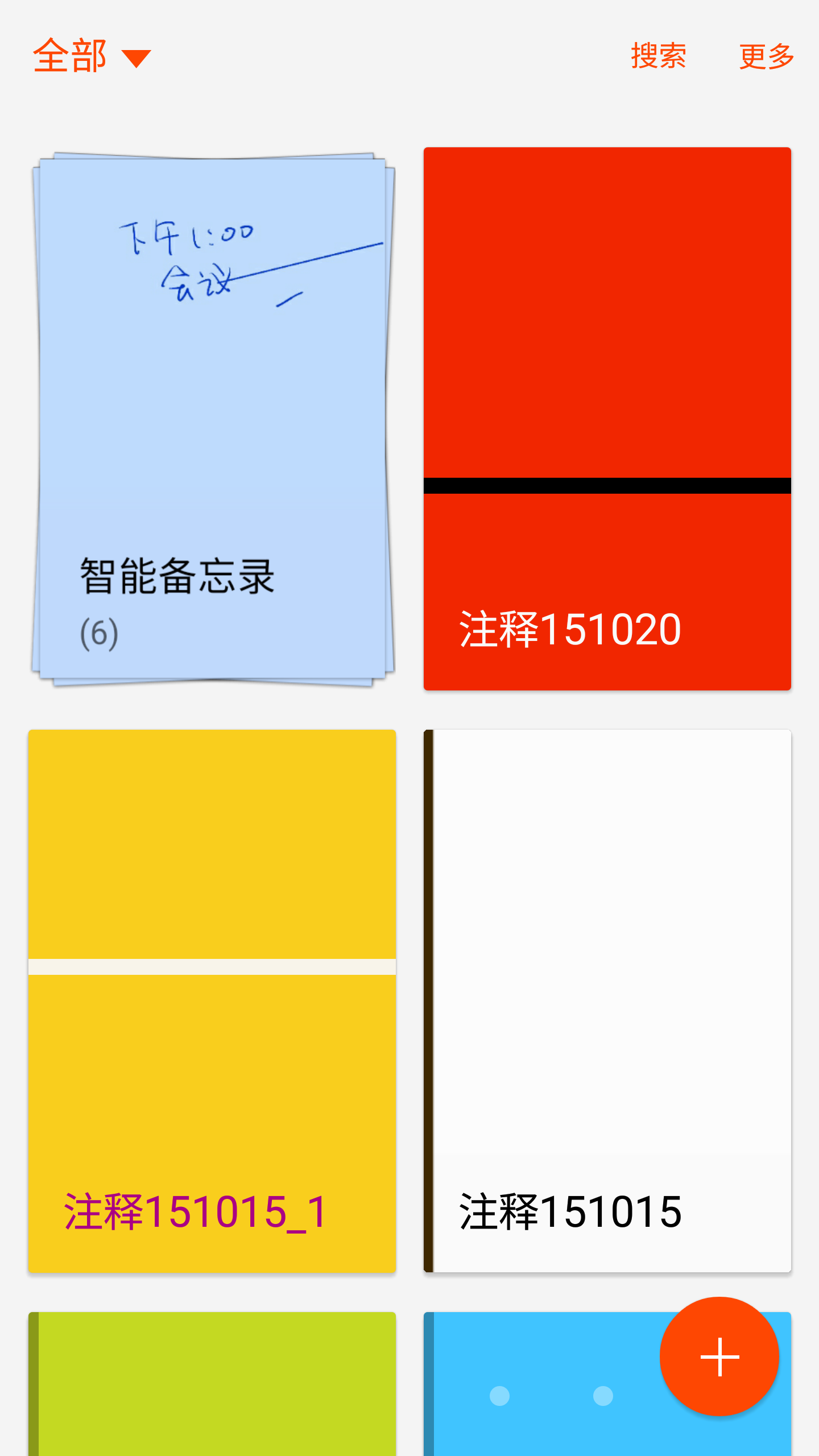This screenshot has height=1456, width=819.
Task: Expand the 全部 category dropdown
Action: click(92, 56)
